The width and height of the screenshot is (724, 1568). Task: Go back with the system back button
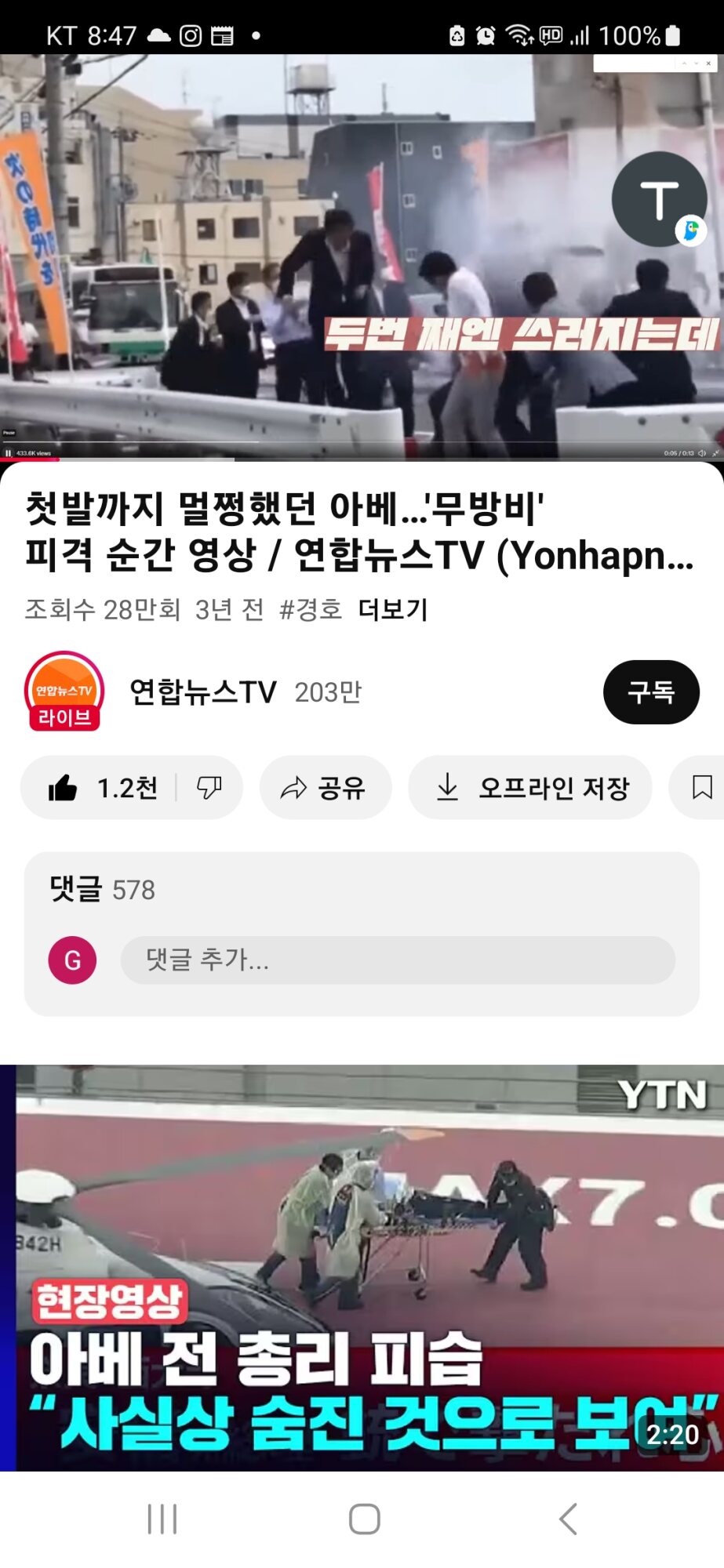[568, 1519]
